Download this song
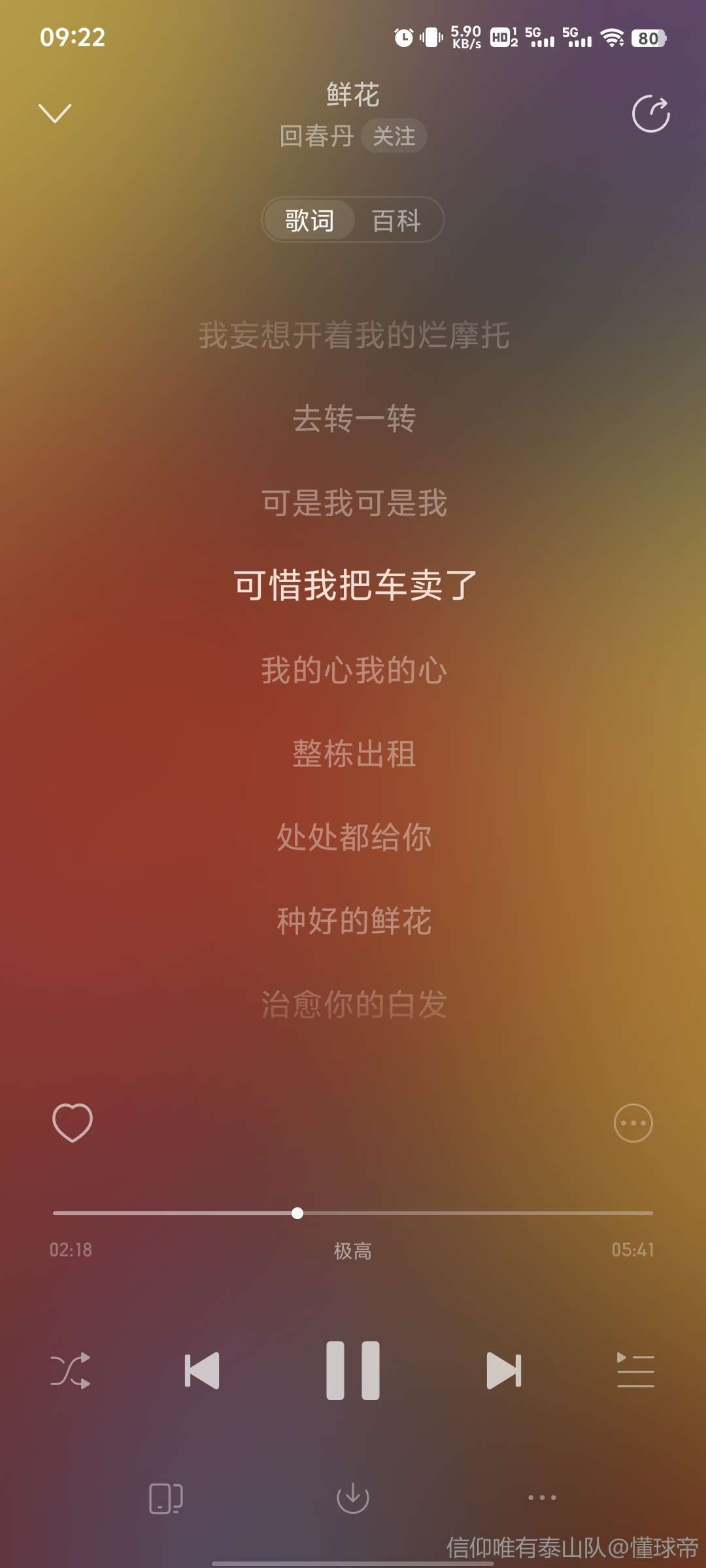This screenshot has height=1568, width=706. [353, 1497]
